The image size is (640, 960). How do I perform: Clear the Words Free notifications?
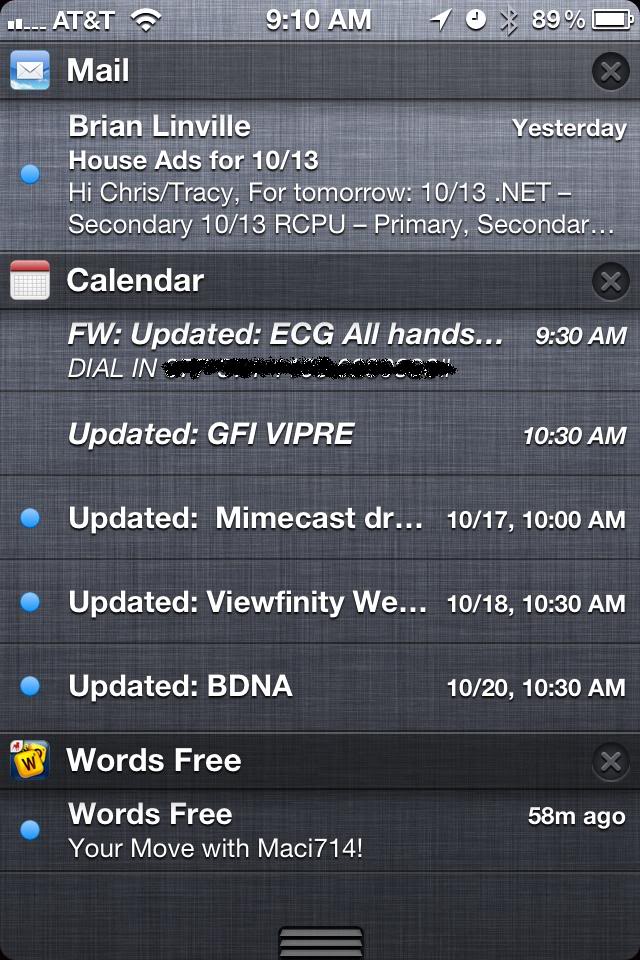[x=610, y=761]
